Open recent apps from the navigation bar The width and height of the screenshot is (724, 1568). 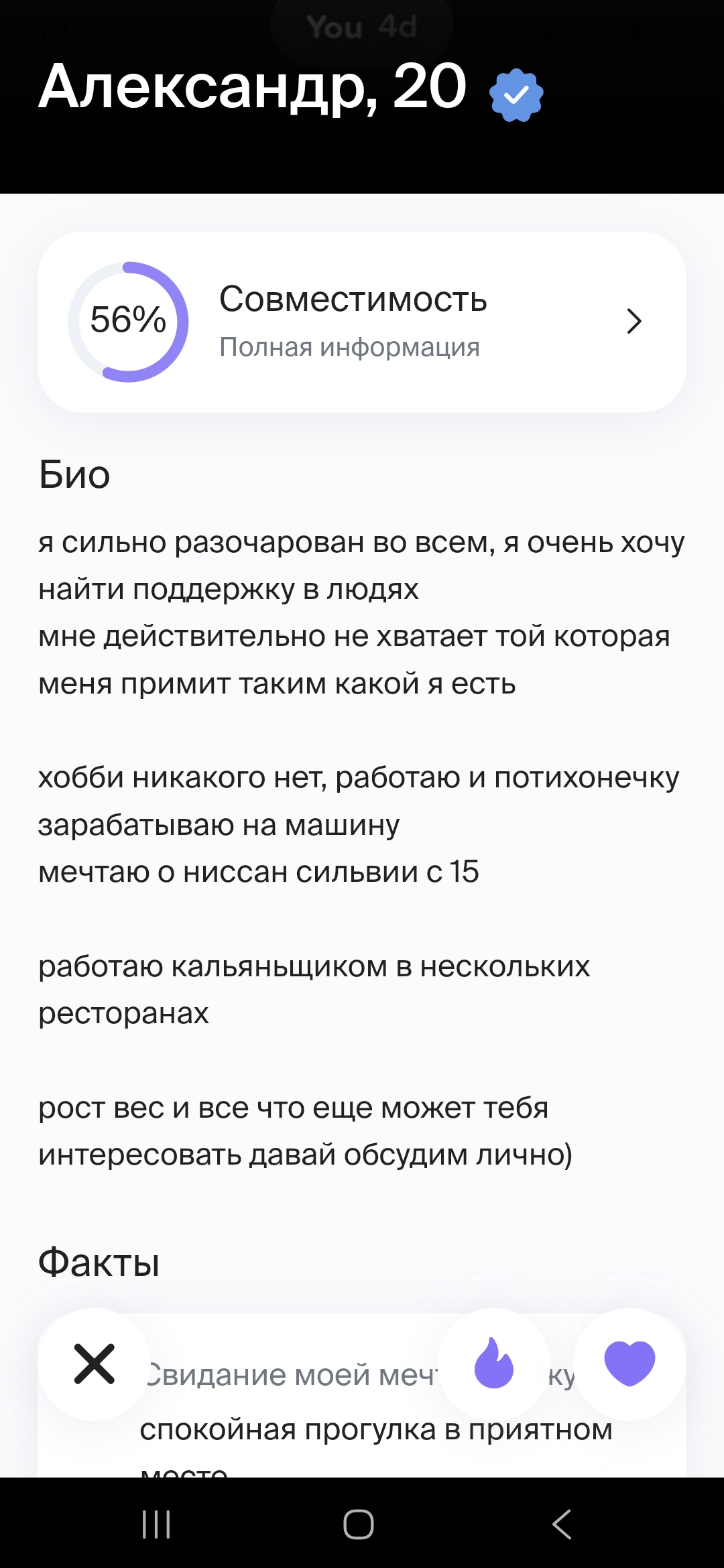[x=156, y=1524]
